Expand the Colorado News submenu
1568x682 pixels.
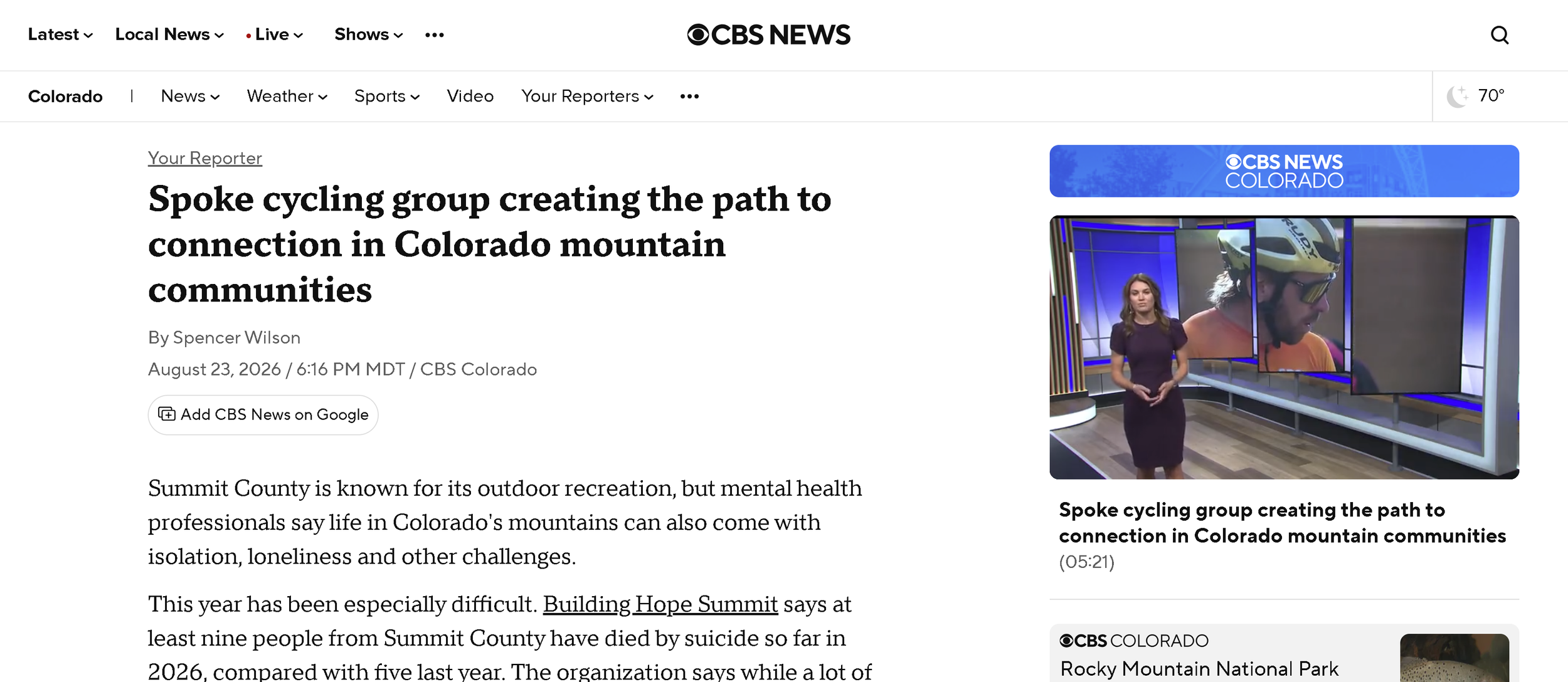(190, 97)
